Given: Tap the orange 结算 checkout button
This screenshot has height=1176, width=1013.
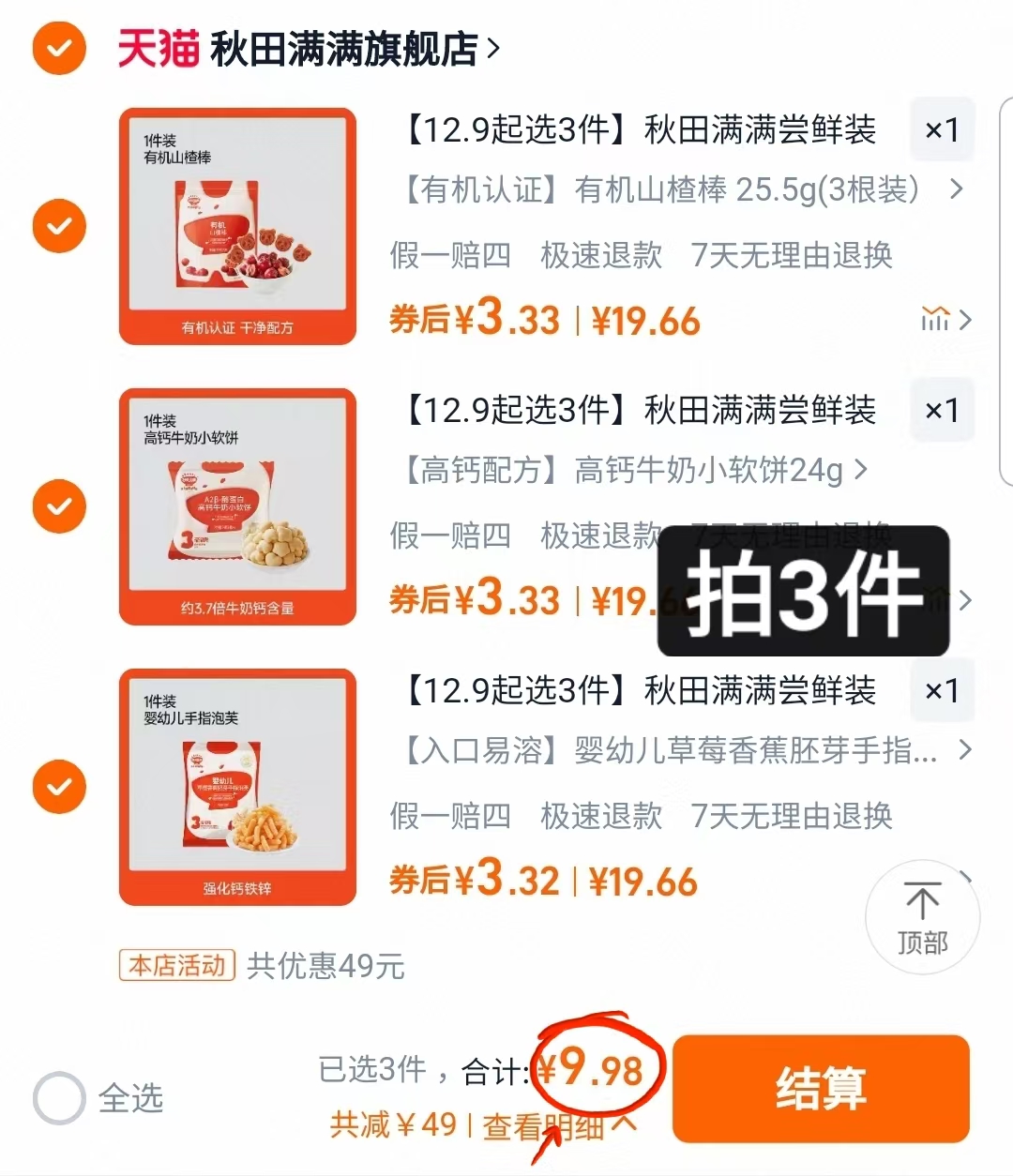Looking at the screenshot, I should click(x=820, y=1088).
